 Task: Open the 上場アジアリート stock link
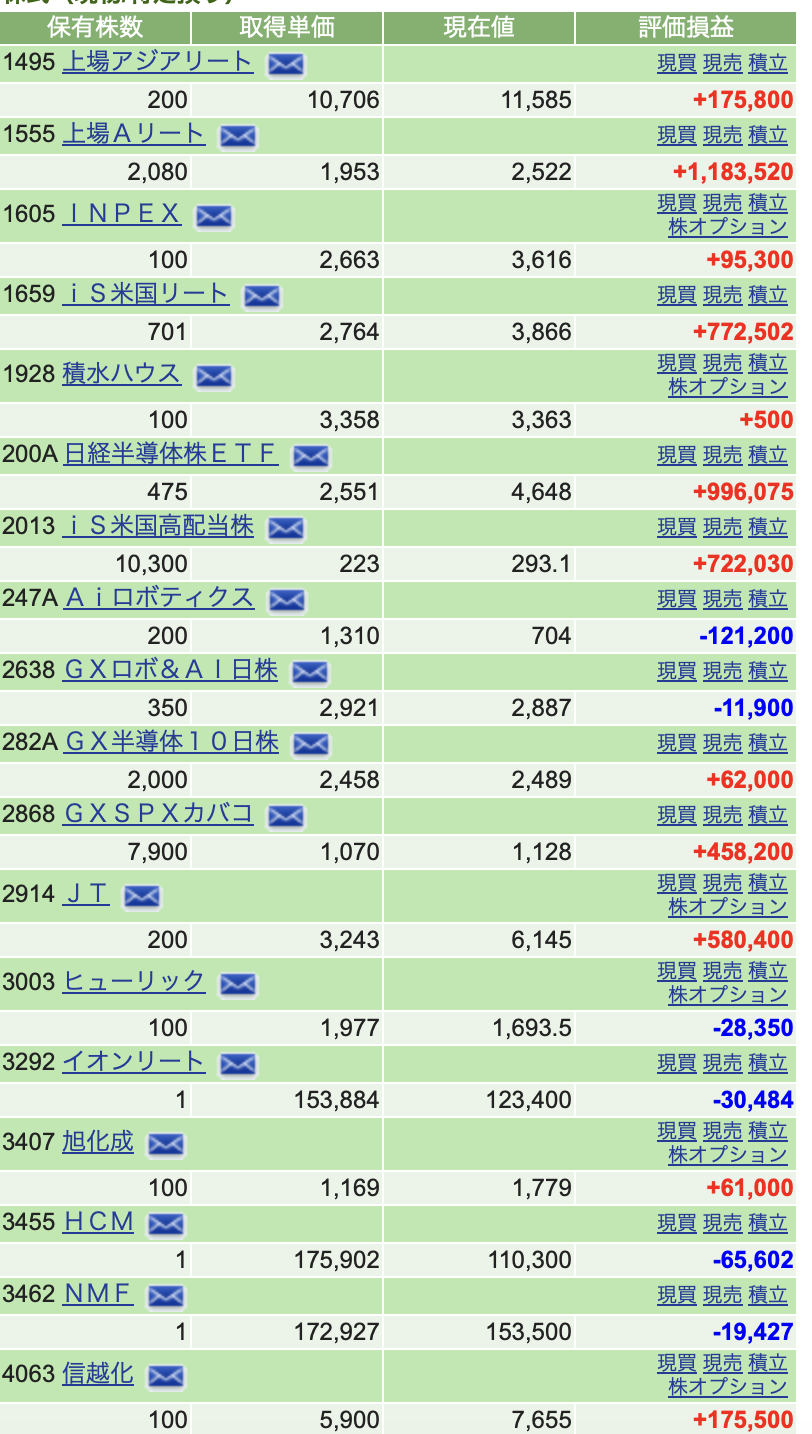158,62
